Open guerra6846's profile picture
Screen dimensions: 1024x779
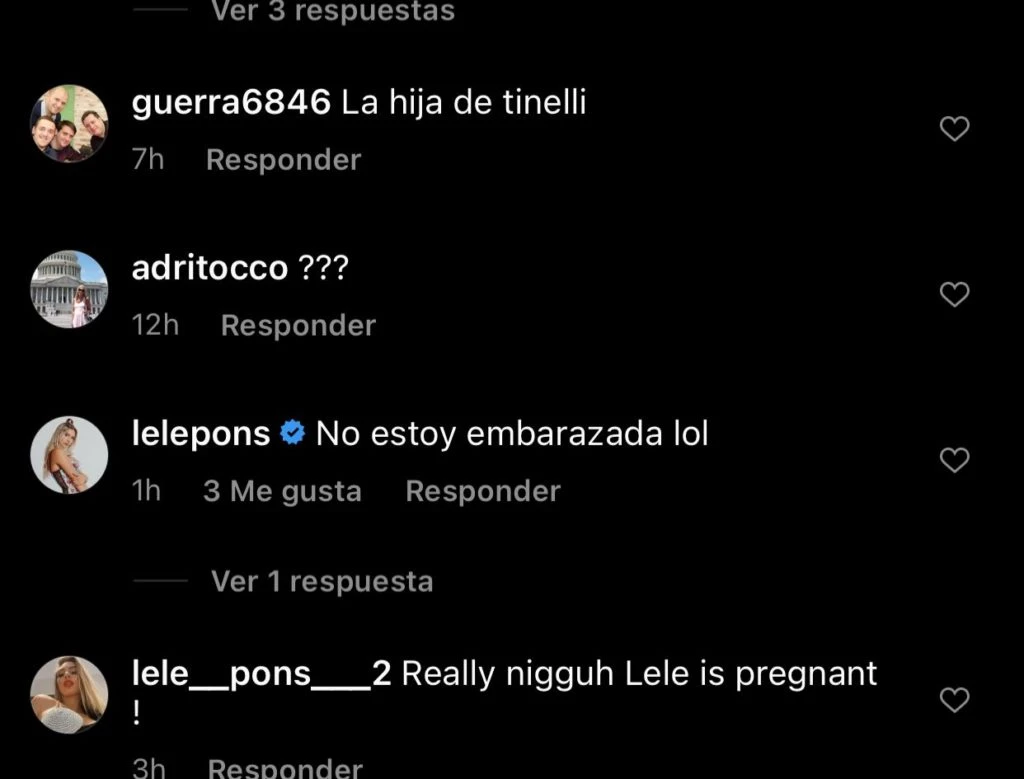69,124
